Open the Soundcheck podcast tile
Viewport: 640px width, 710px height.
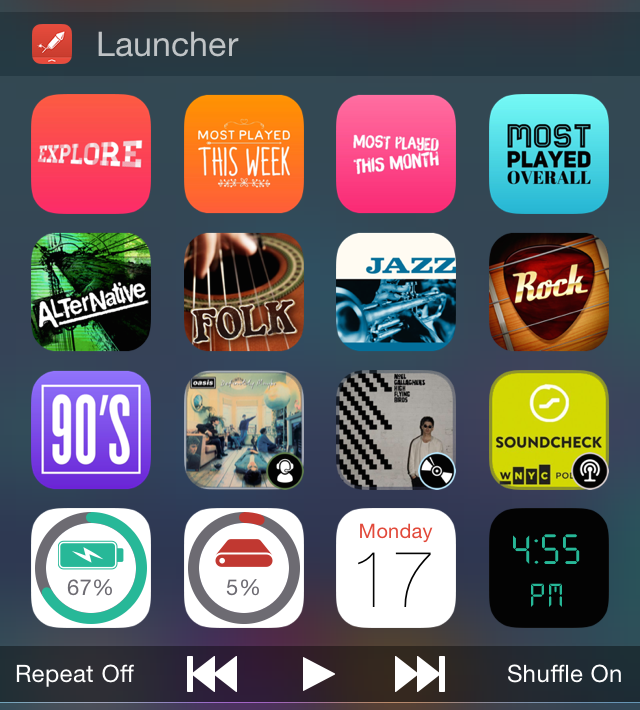tap(548, 430)
